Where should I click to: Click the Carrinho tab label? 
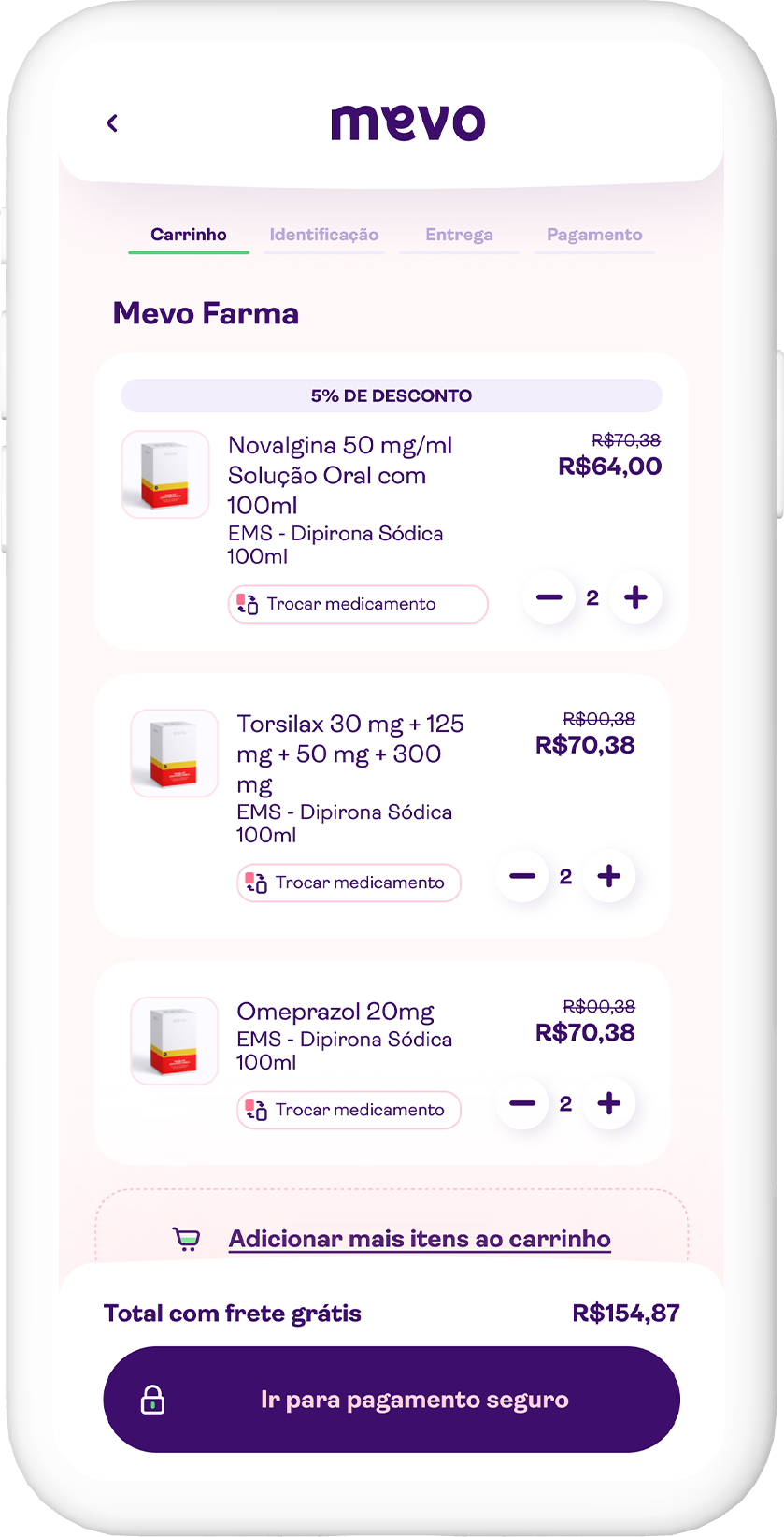coord(188,235)
